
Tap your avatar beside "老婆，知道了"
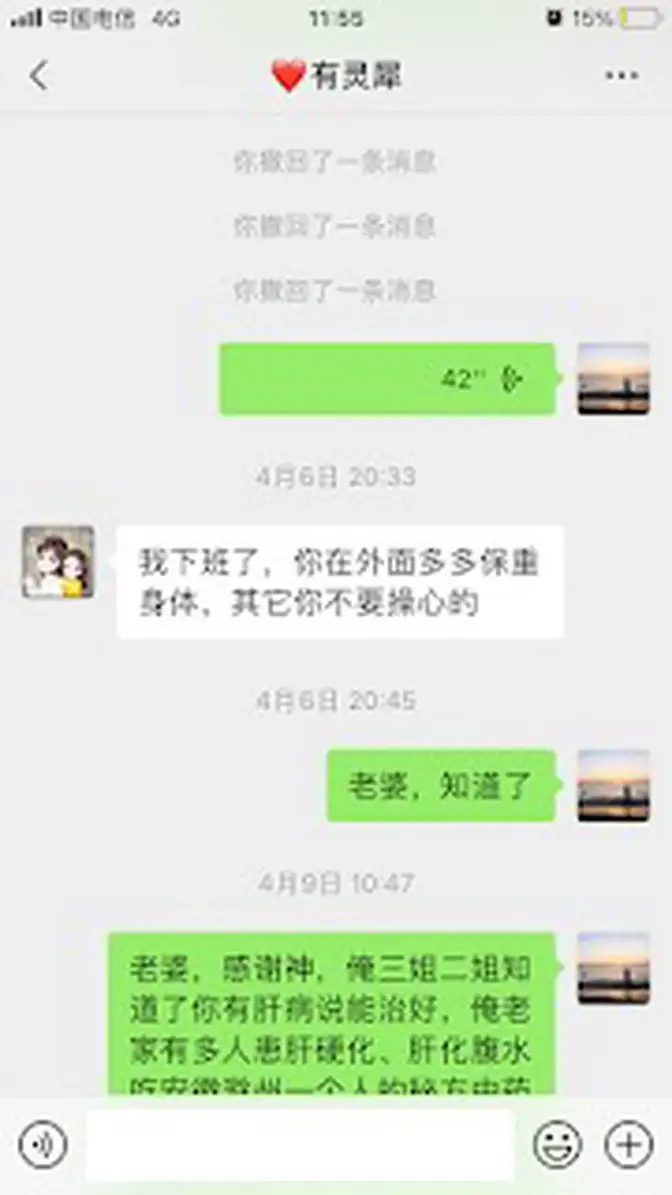point(613,785)
